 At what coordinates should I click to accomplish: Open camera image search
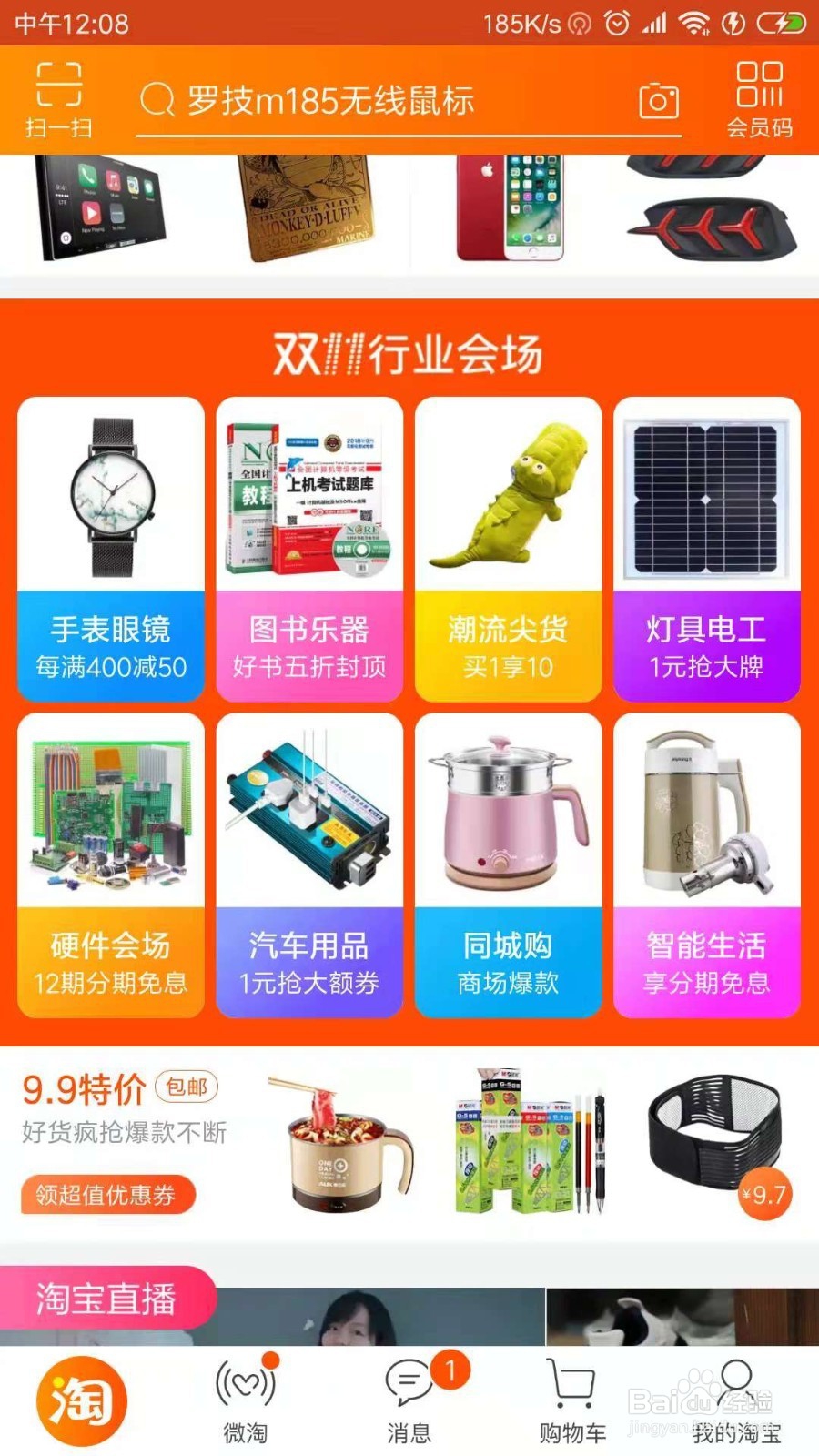tap(659, 100)
